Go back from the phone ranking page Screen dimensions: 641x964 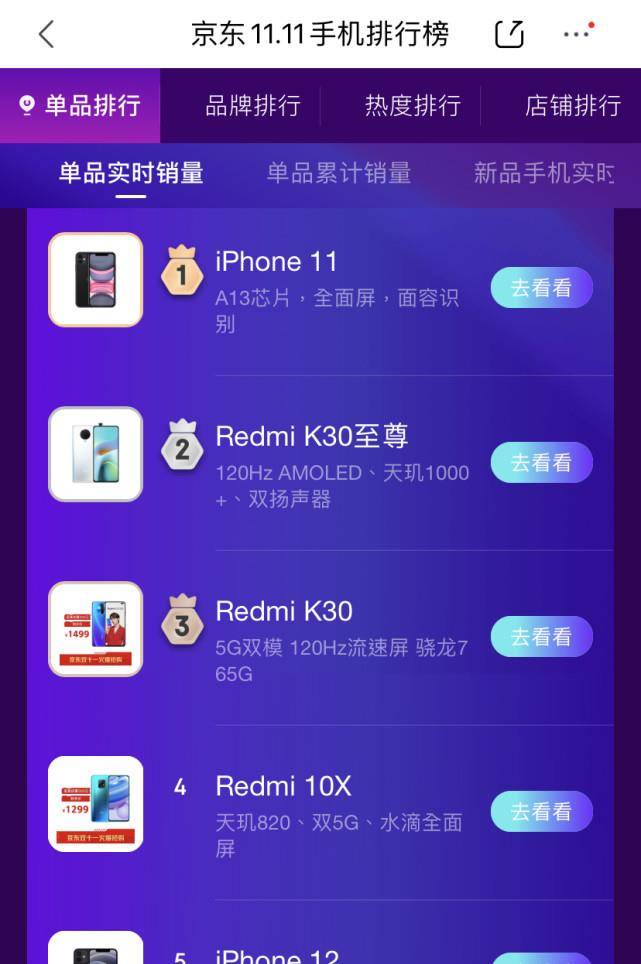(x=46, y=34)
